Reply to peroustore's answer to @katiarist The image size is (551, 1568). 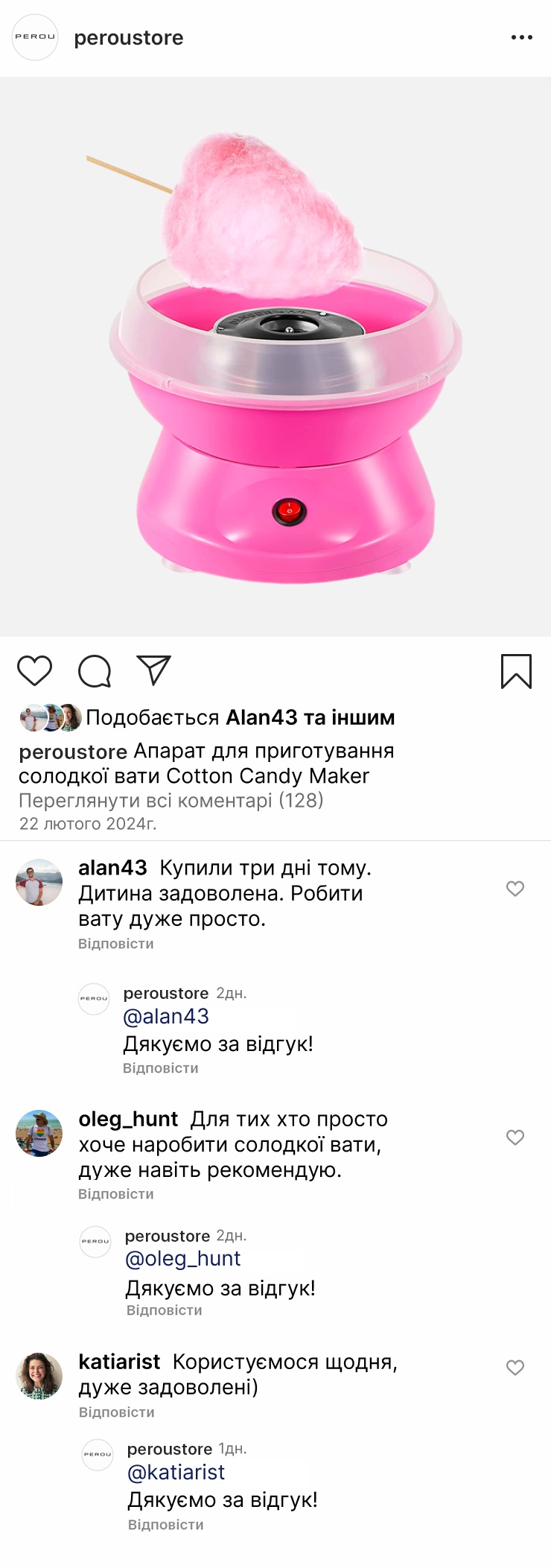[x=165, y=1525]
